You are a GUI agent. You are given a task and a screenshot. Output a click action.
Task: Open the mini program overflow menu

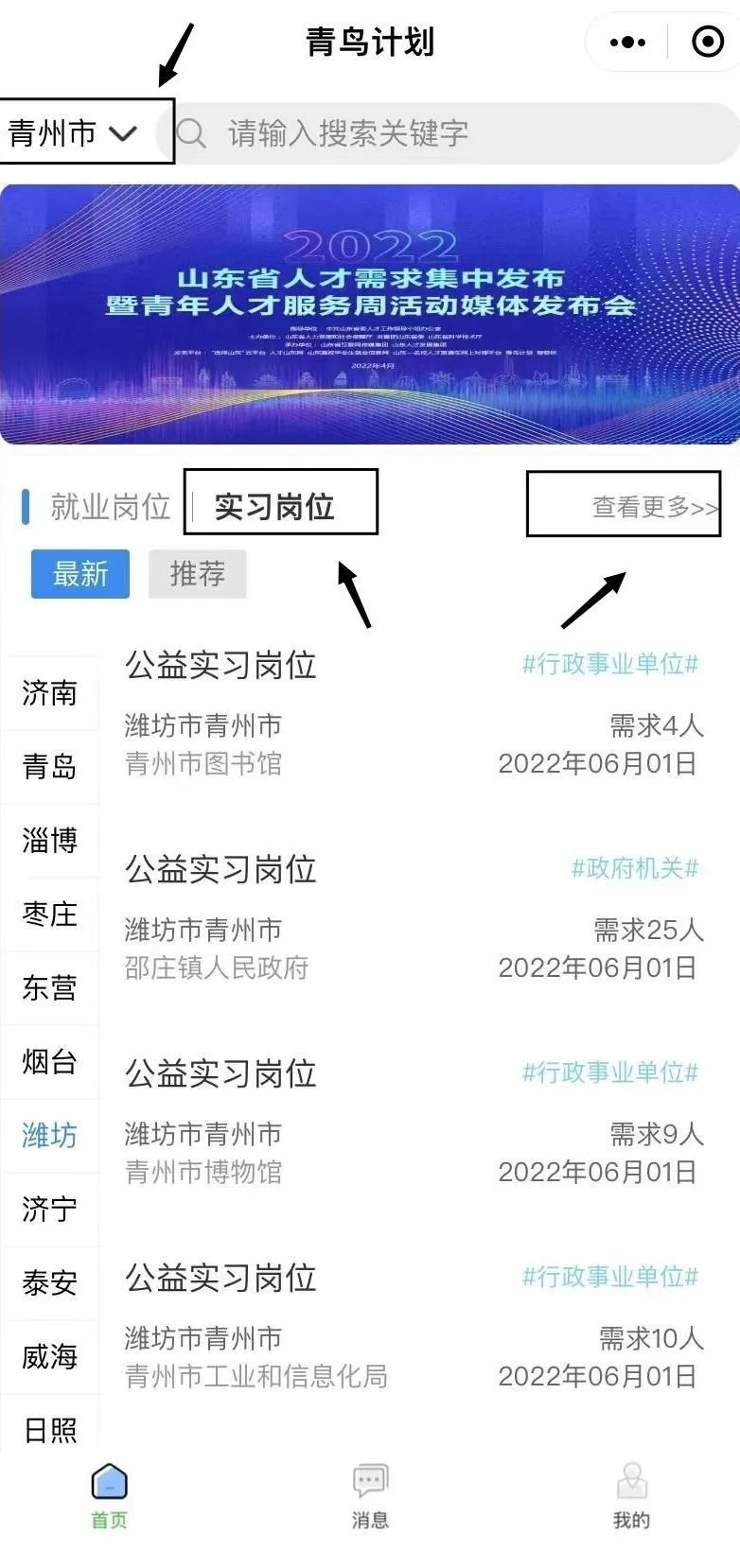click(627, 43)
